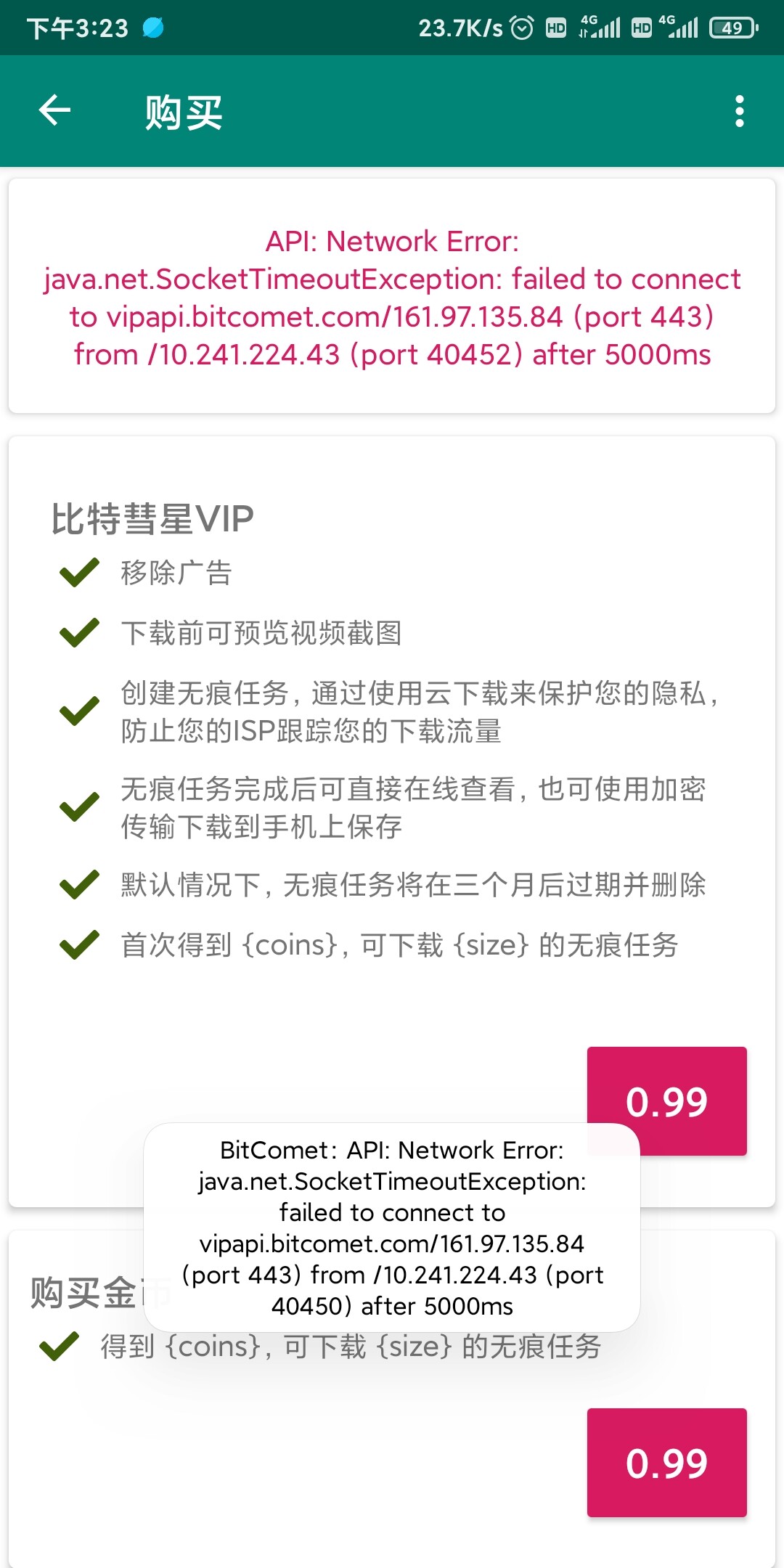Screen dimensions: 784x1568
Task: Buy 比特彗星VIP with the 0.99 button
Action: pos(666,1089)
